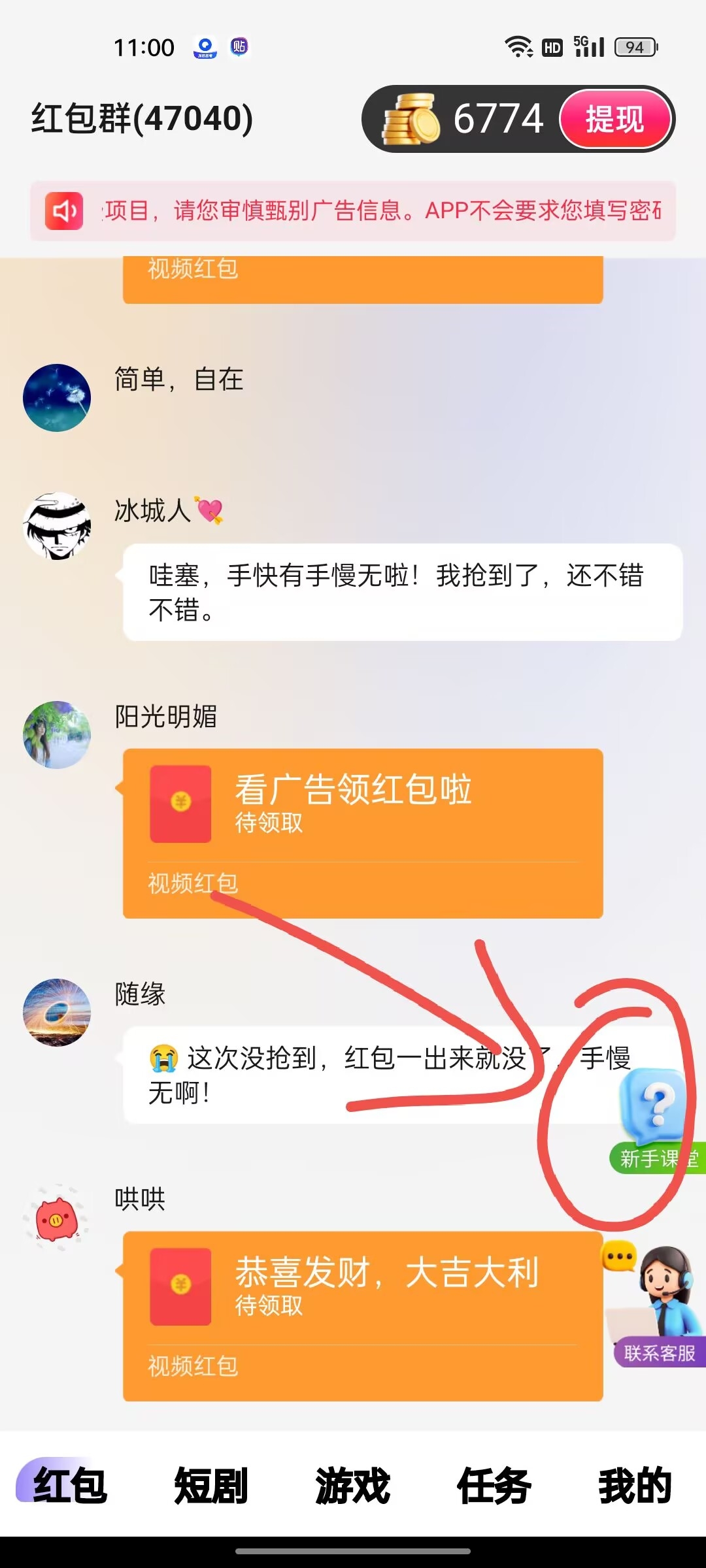Switch to the 我的 tab
Image resolution: width=706 pixels, height=1568 pixels.
(635, 1486)
